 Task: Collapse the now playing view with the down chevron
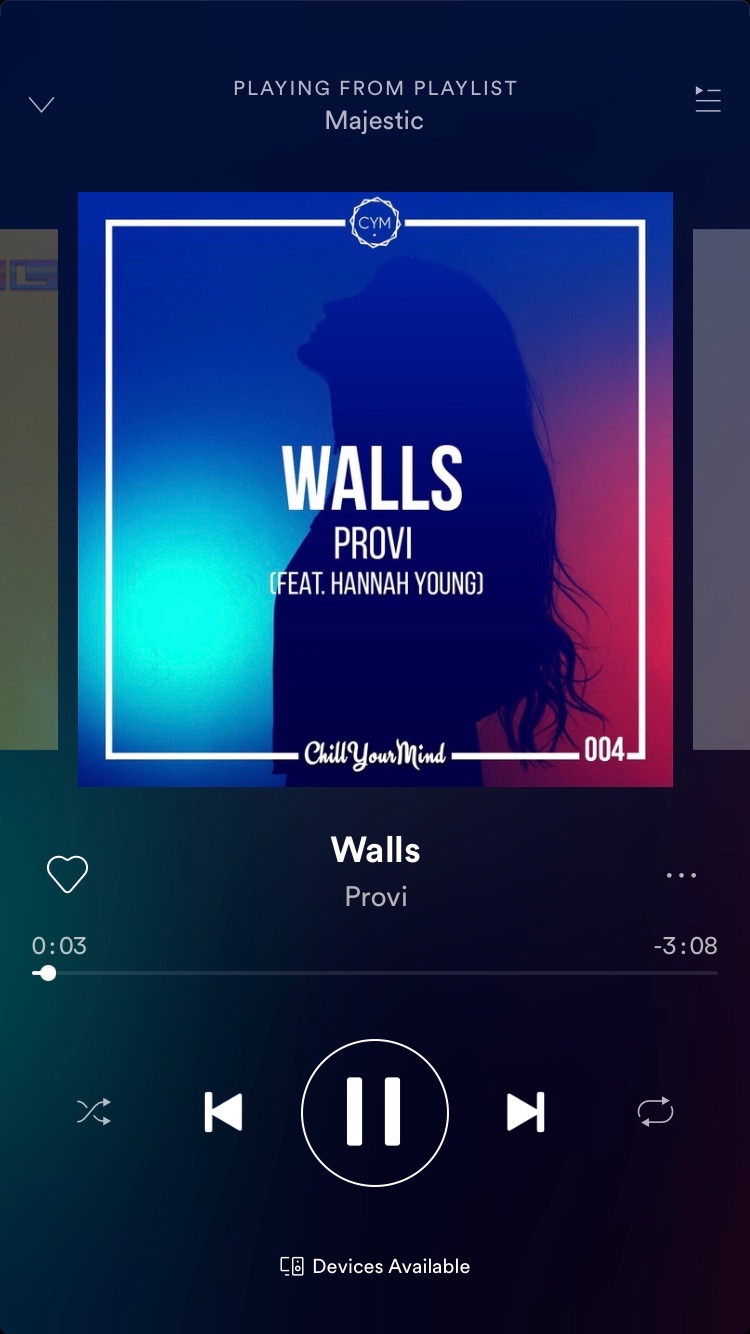pos(41,104)
